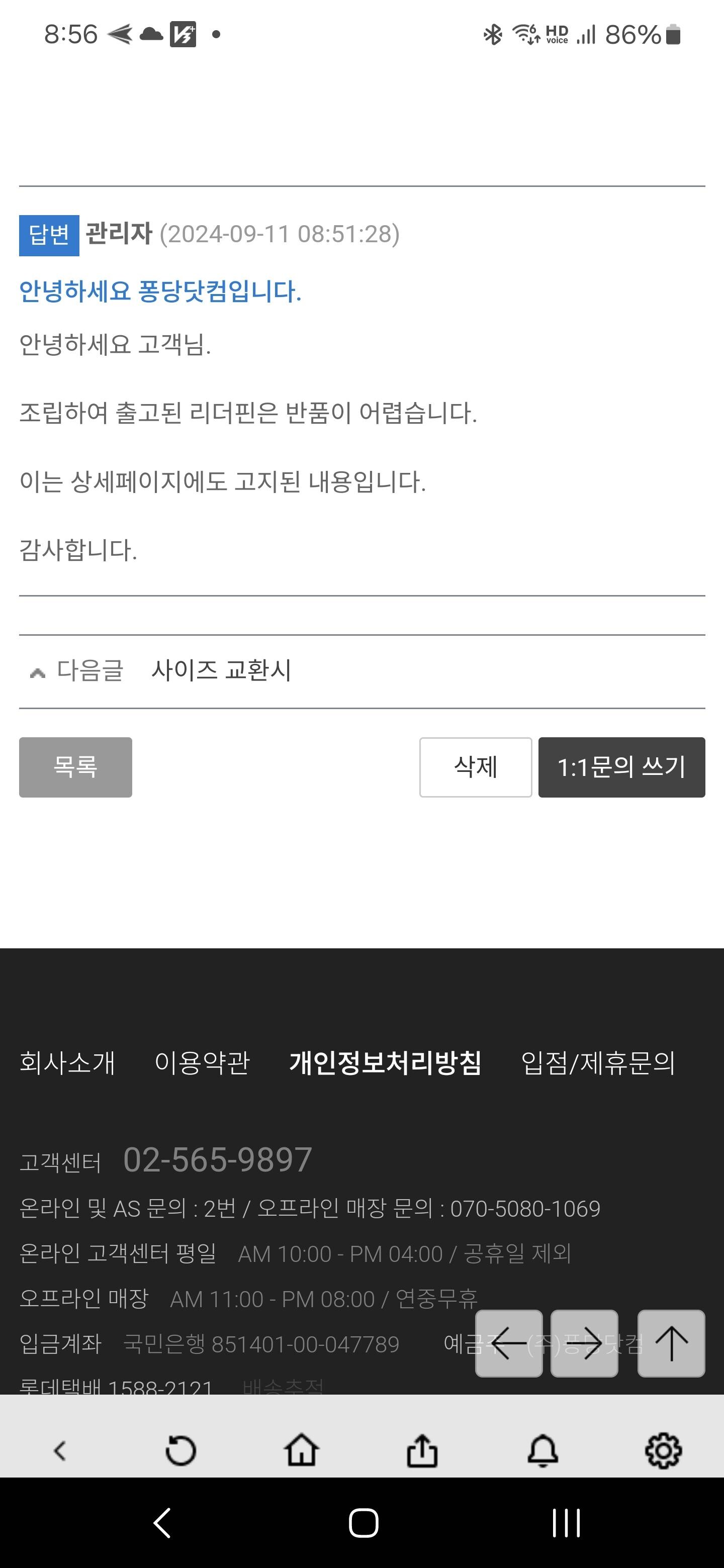Tap floating left arrow button
This screenshot has width=724, height=1568.
click(508, 1343)
